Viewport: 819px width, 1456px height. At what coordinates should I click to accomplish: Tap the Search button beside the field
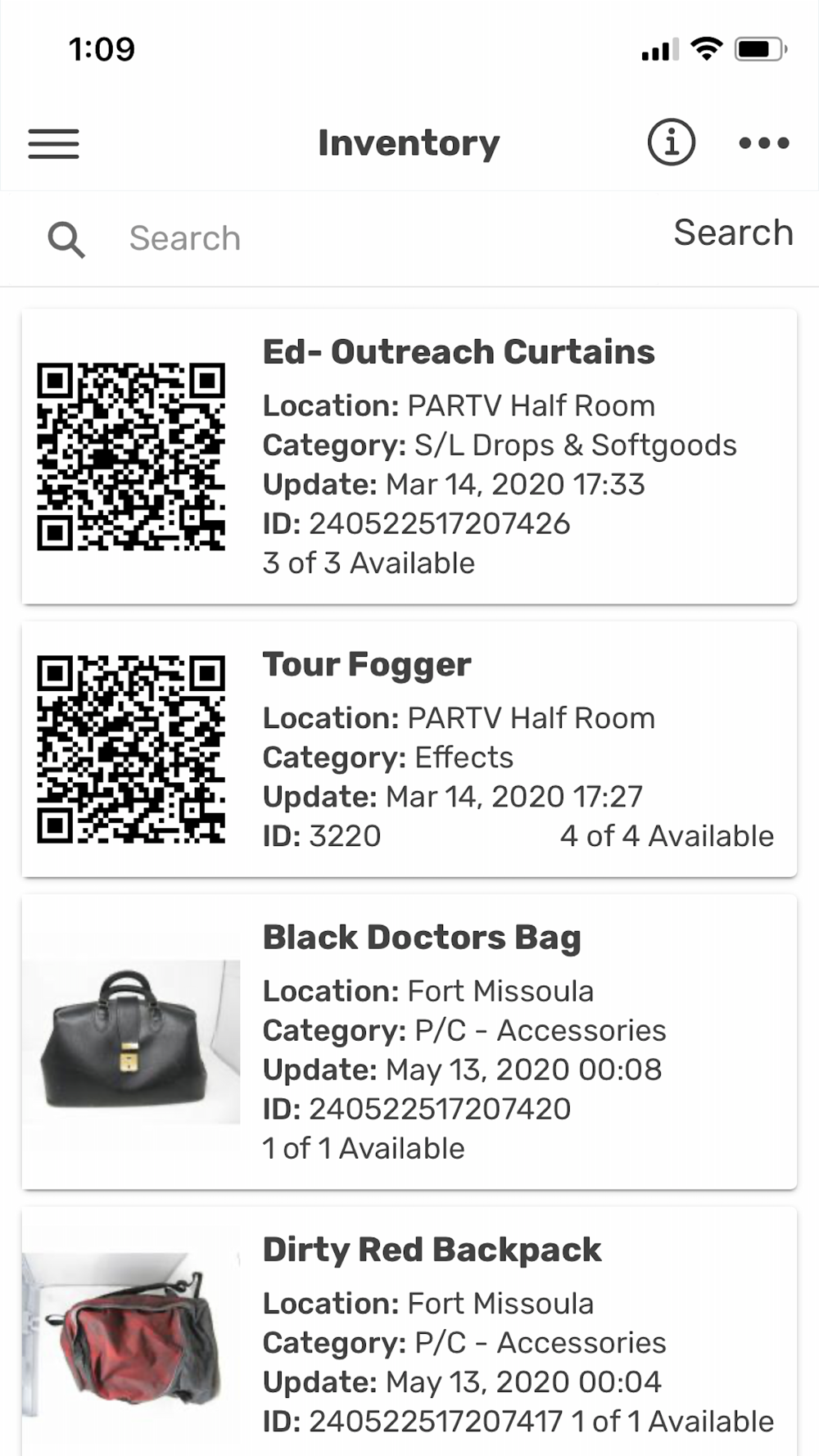(733, 233)
